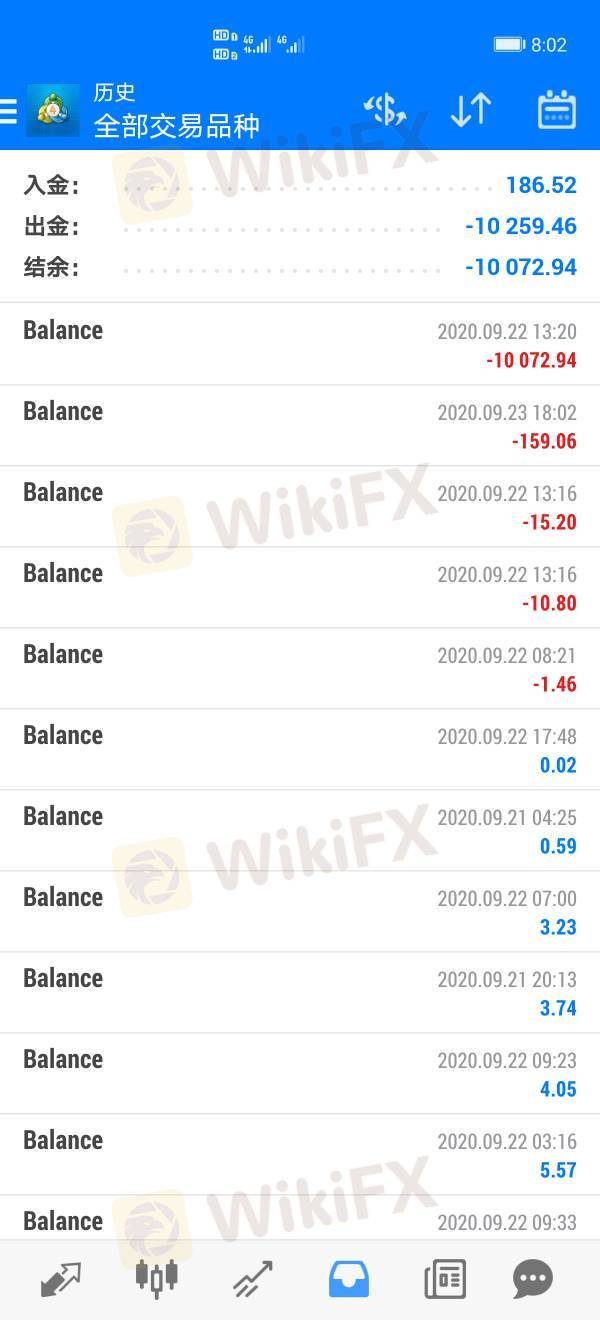The width and height of the screenshot is (600, 1320).
Task: Open the Balance entry of -159.06
Action: pos(300,425)
